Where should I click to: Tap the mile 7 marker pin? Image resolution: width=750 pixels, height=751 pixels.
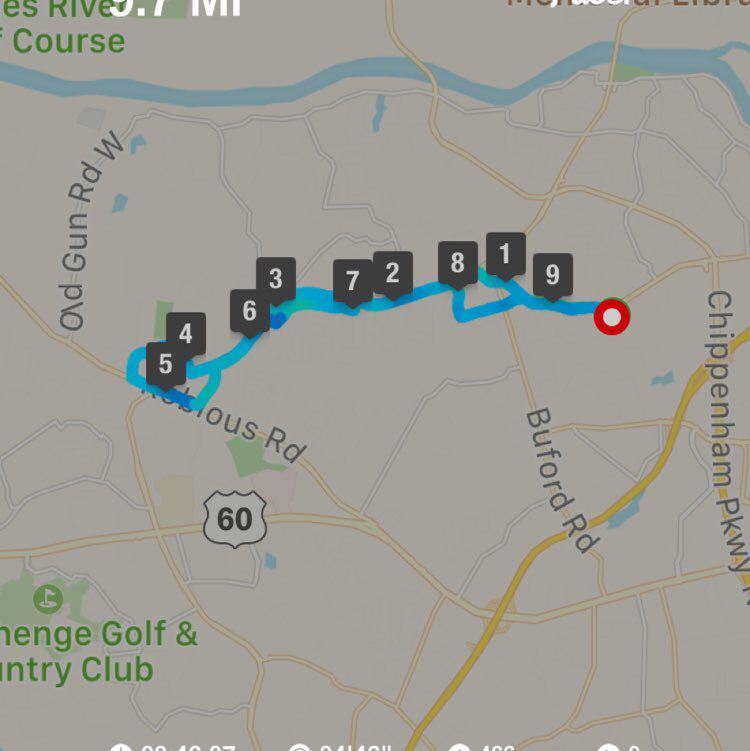click(352, 282)
